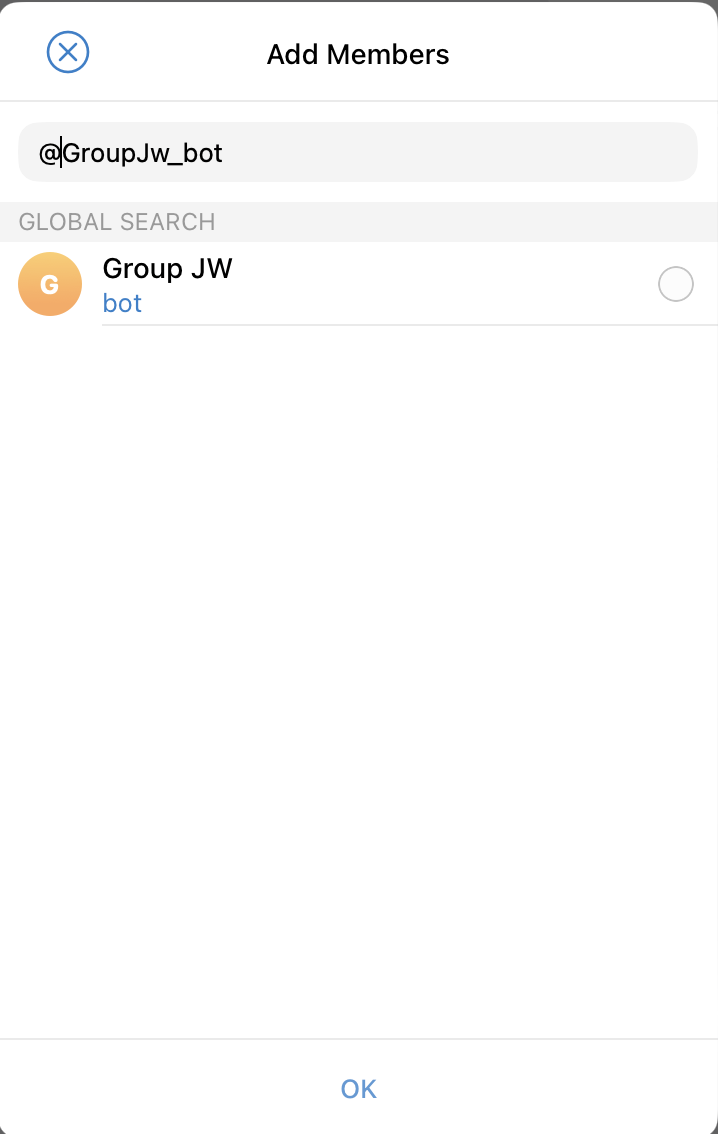Confirm with the OK button
718x1134 pixels.
point(358,1088)
